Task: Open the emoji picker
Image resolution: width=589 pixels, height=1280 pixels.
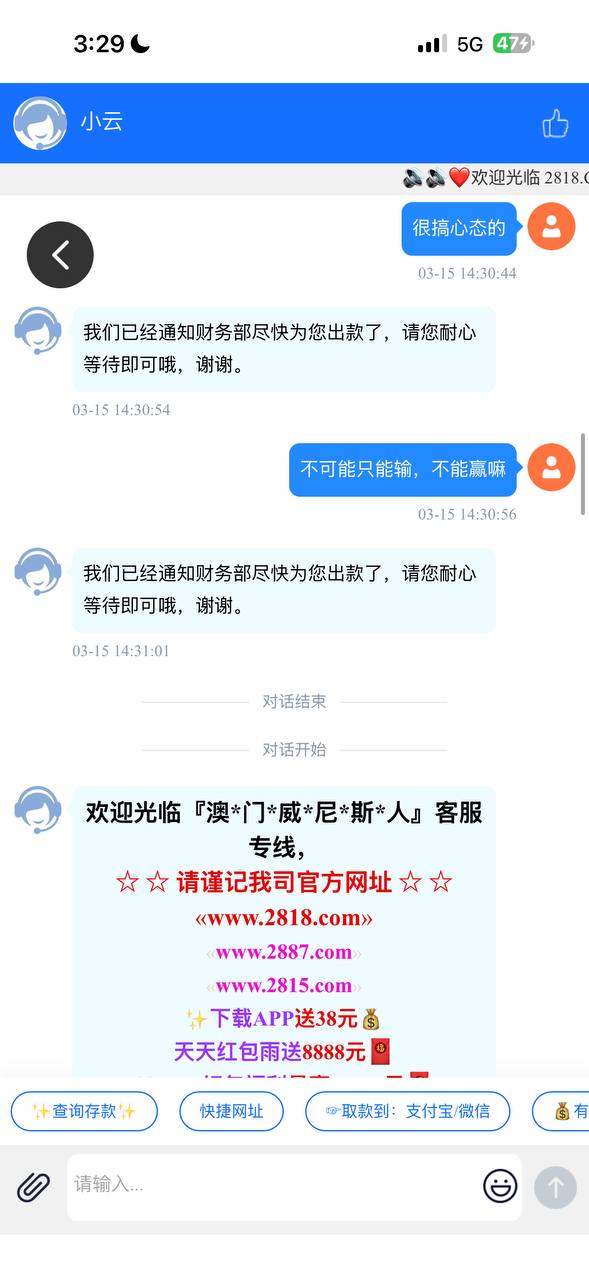Action: pyautogui.click(x=500, y=1187)
